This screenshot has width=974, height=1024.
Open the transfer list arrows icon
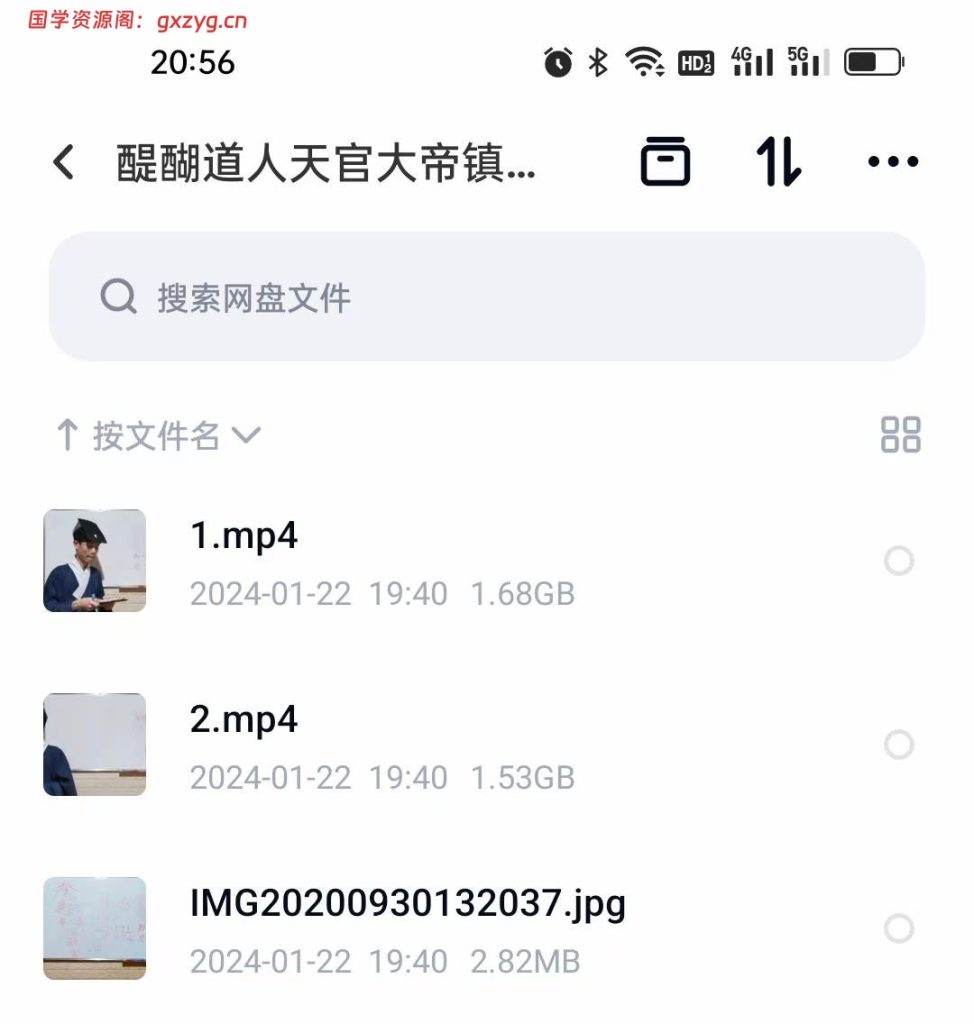click(778, 161)
